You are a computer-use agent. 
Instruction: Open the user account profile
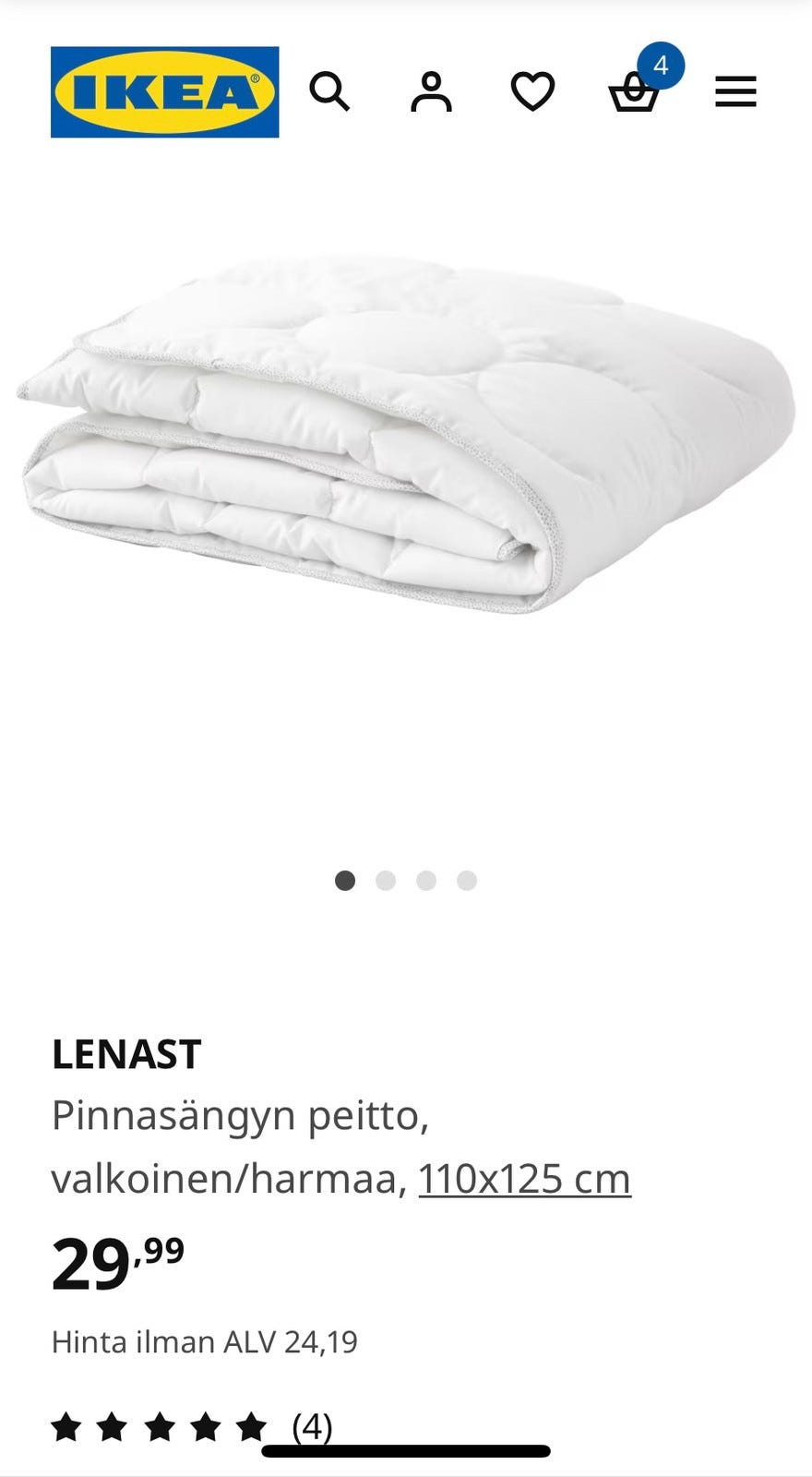tap(431, 92)
